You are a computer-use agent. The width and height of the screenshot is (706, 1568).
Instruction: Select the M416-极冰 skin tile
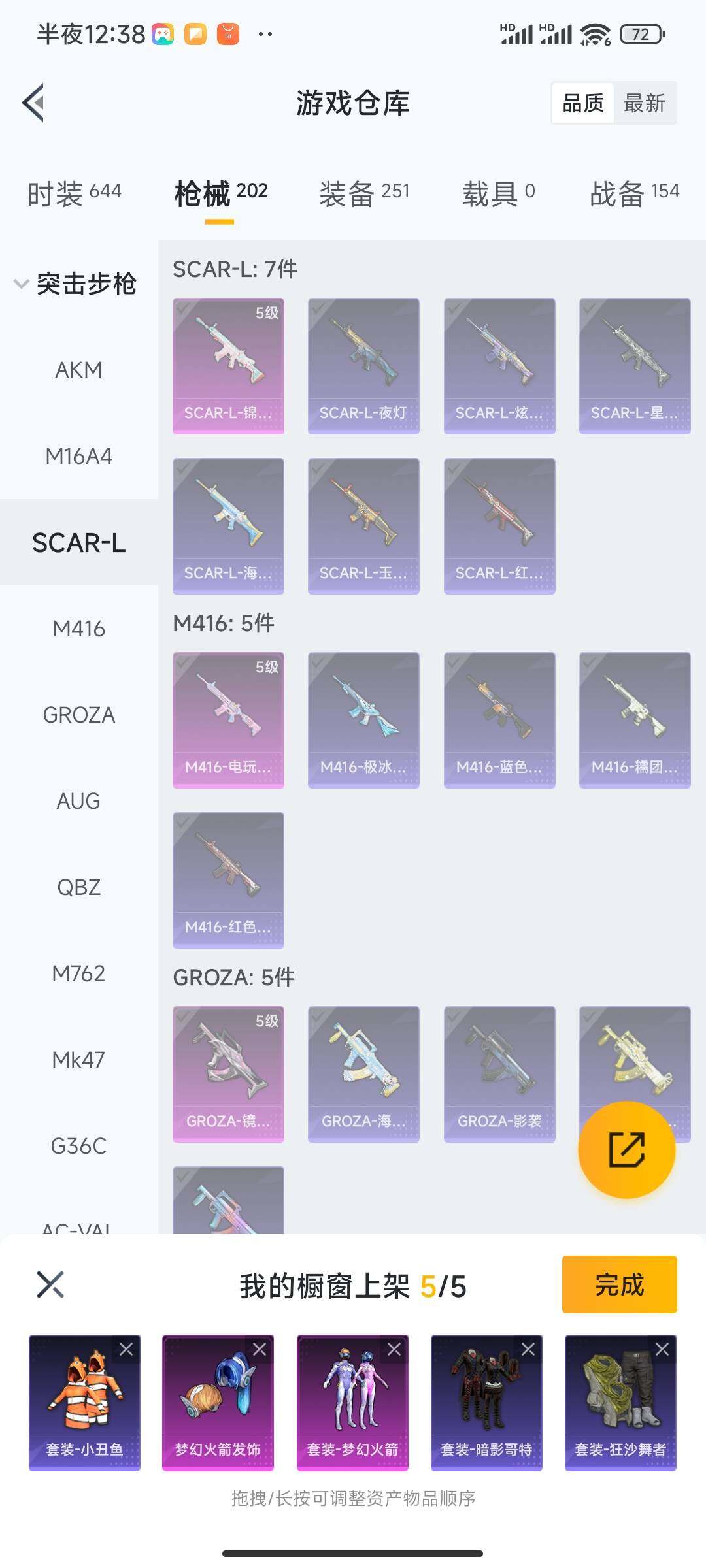(363, 720)
